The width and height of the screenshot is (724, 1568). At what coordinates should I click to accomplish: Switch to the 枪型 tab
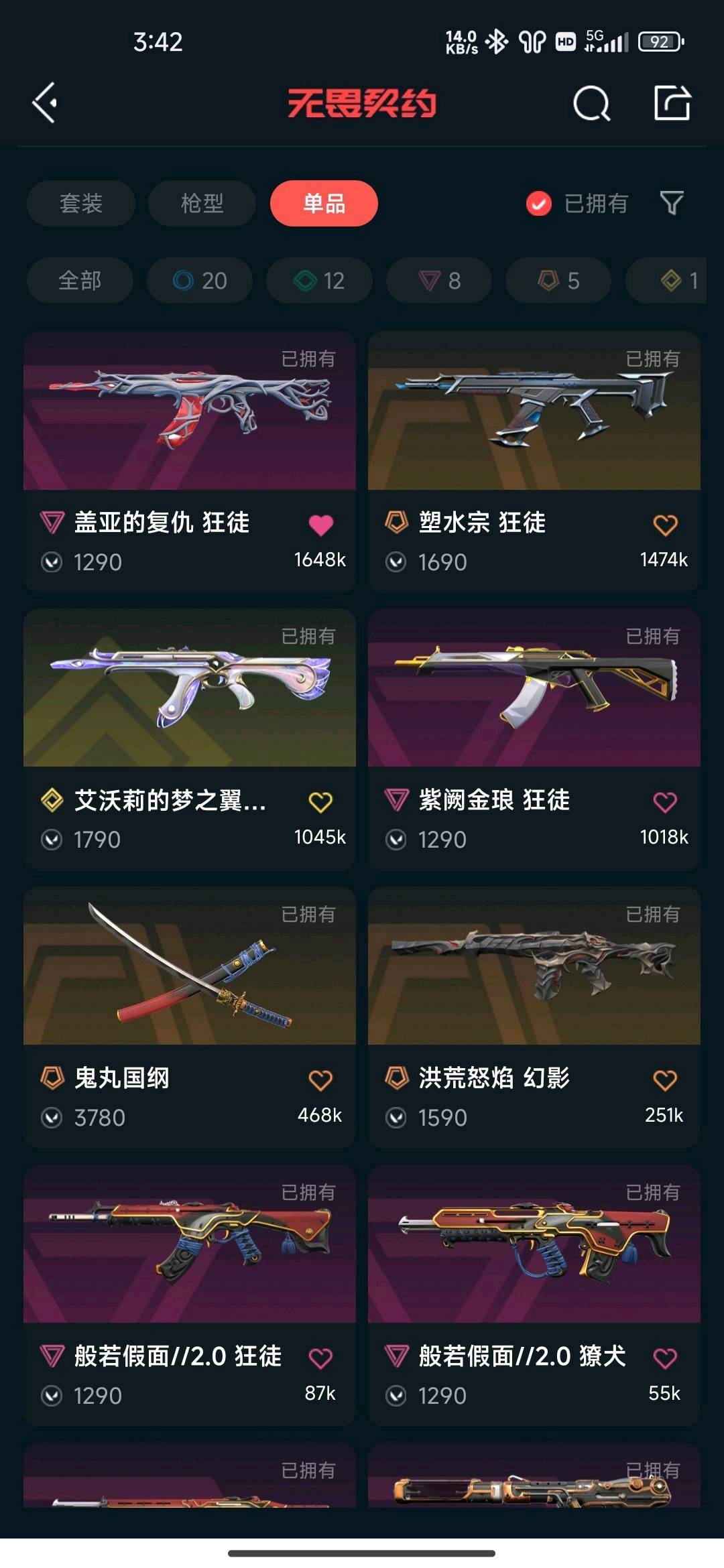pyautogui.click(x=202, y=203)
